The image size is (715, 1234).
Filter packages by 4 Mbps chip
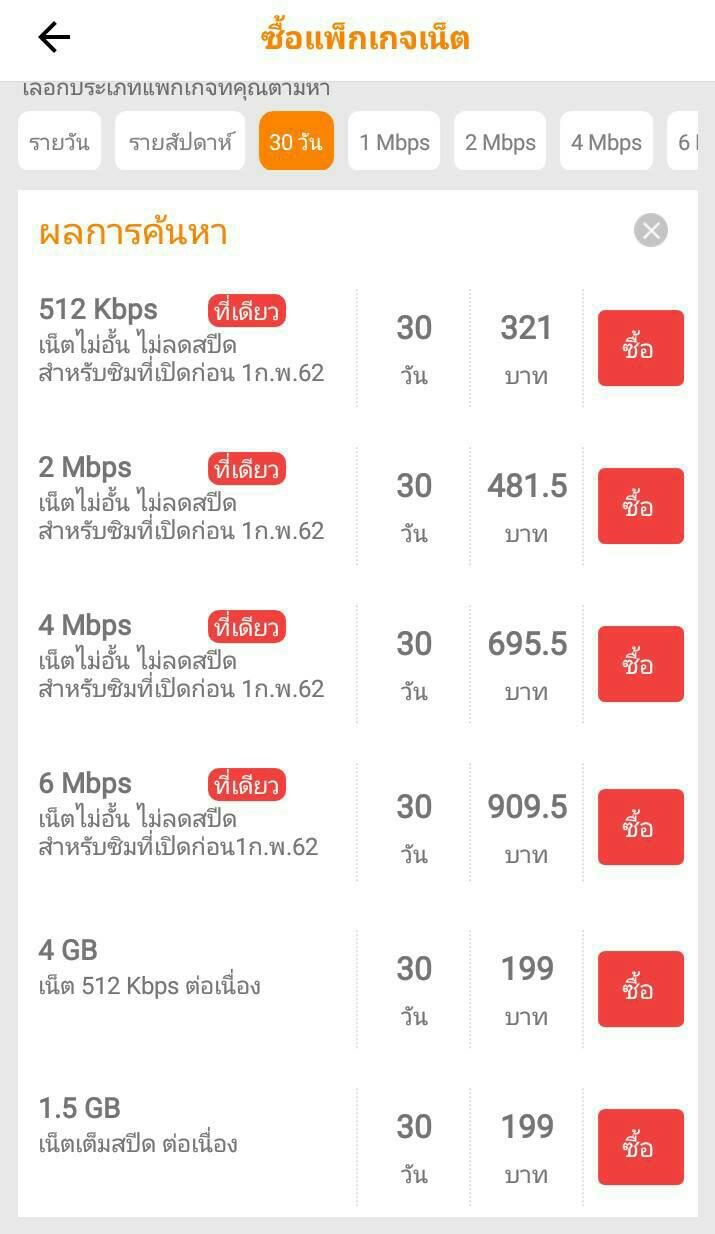click(606, 142)
